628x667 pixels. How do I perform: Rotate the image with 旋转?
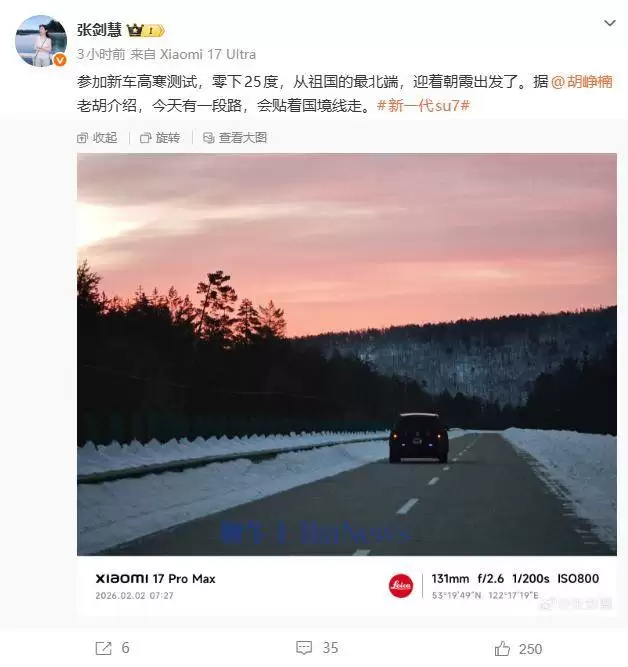[160, 138]
